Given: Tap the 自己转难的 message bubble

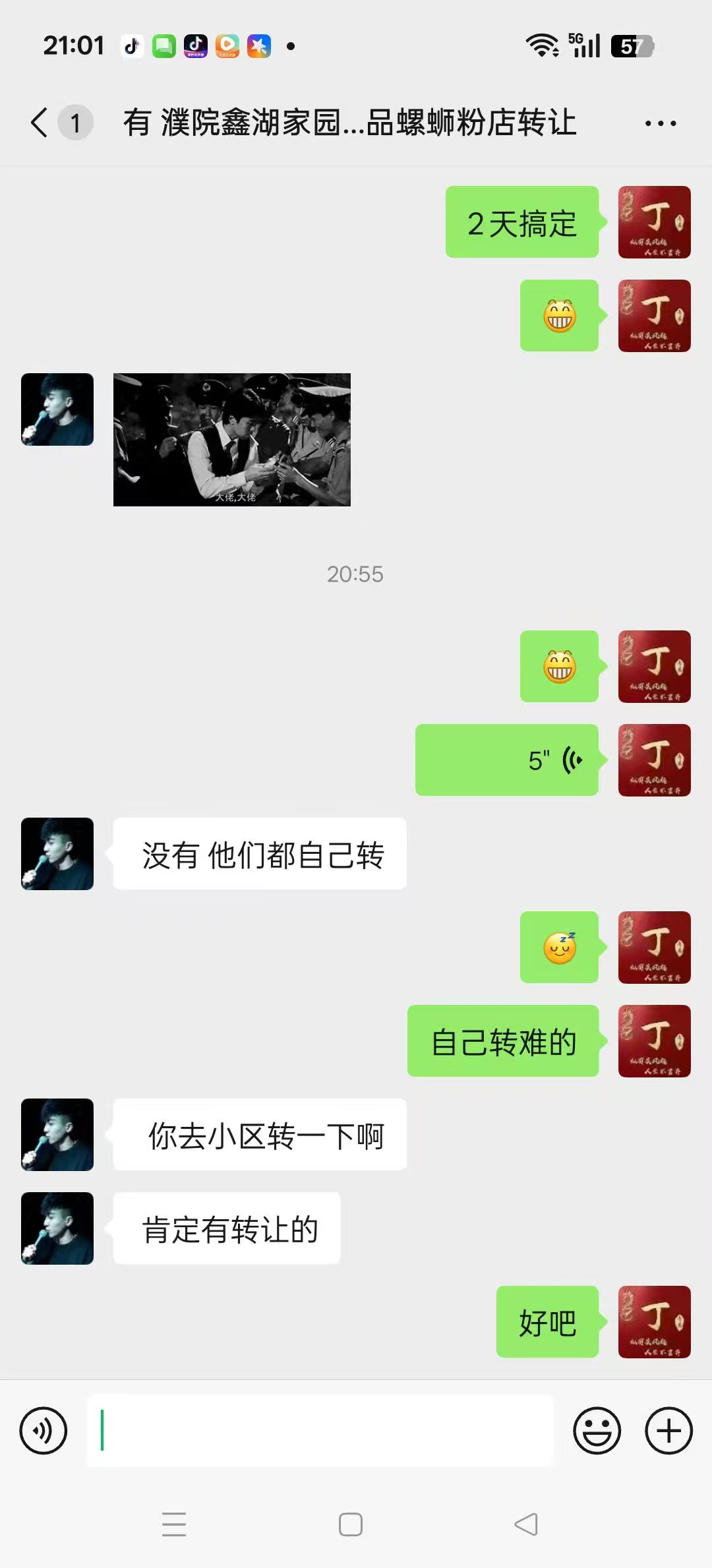Looking at the screenshot, I should point(503,1041).
